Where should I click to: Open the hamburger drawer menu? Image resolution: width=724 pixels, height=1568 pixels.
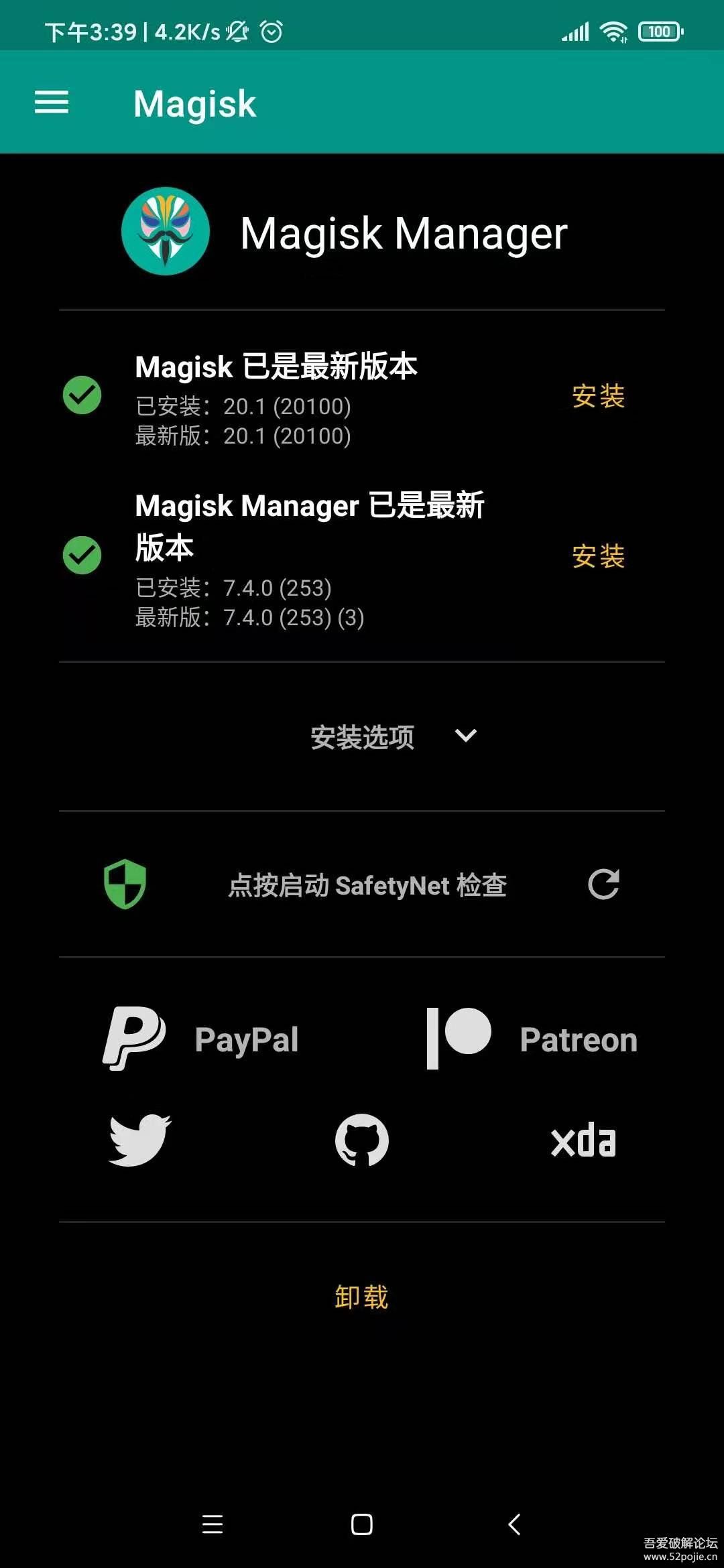pyautogui.click(x=52, y=103)
